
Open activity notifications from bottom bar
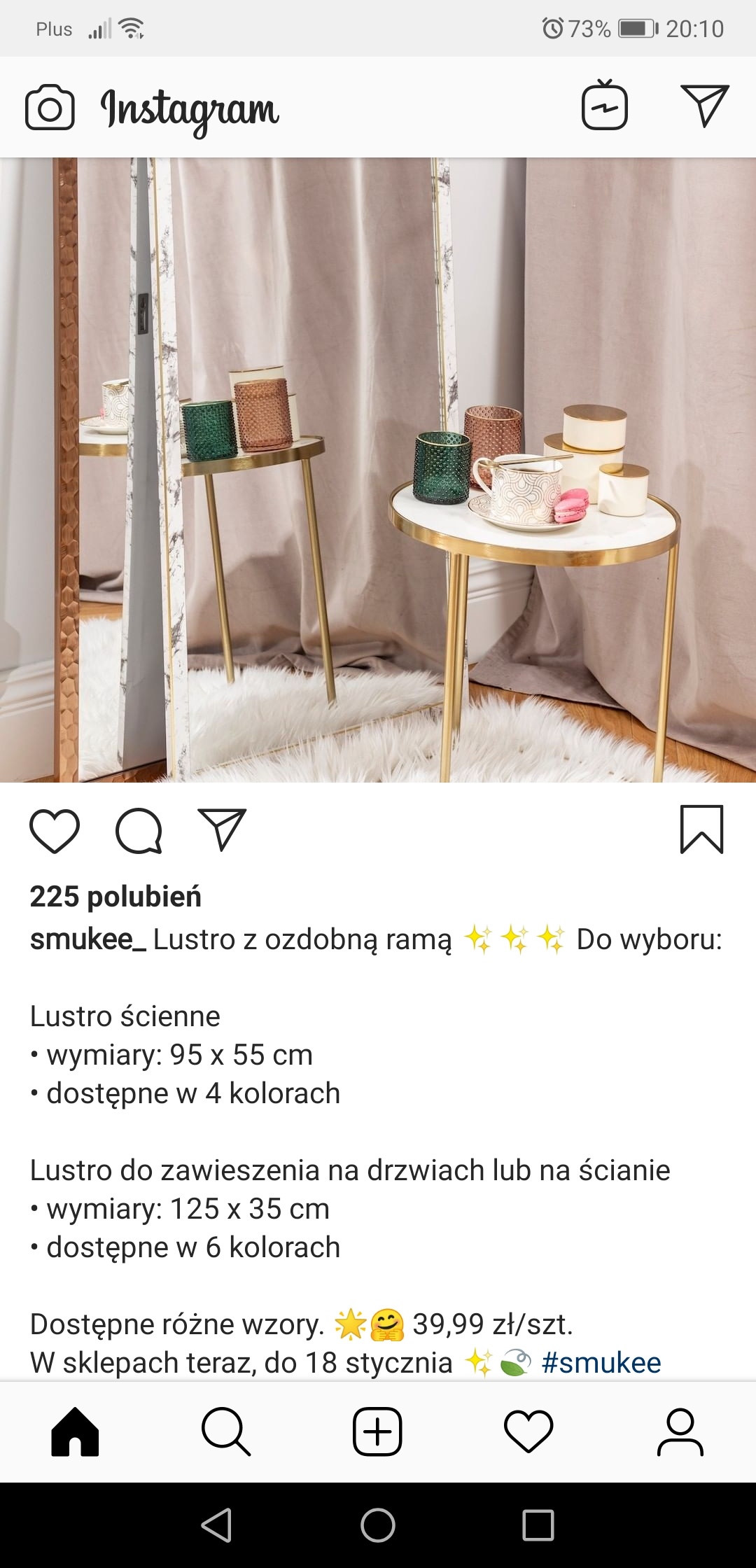528,1432
